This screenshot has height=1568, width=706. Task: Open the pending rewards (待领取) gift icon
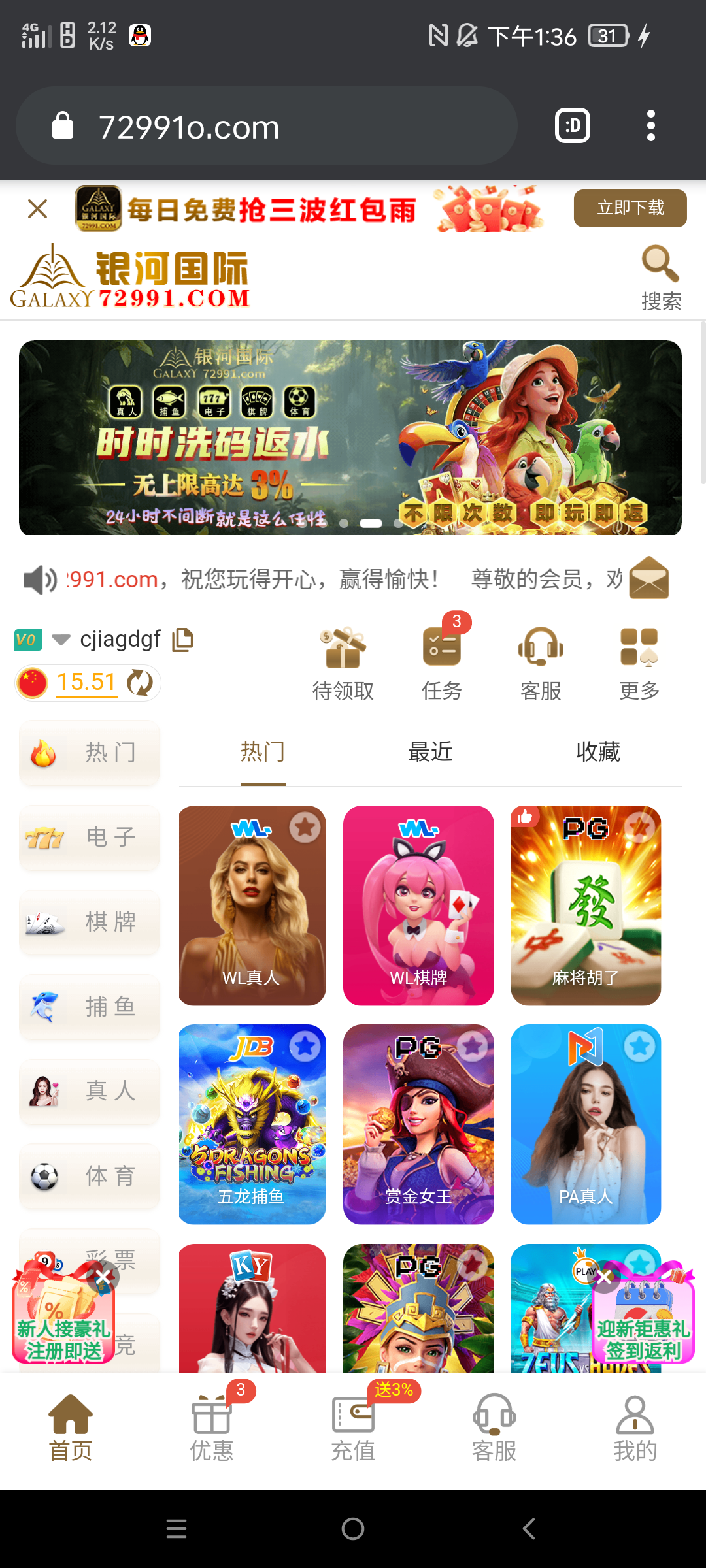click(x=345, y=647)
